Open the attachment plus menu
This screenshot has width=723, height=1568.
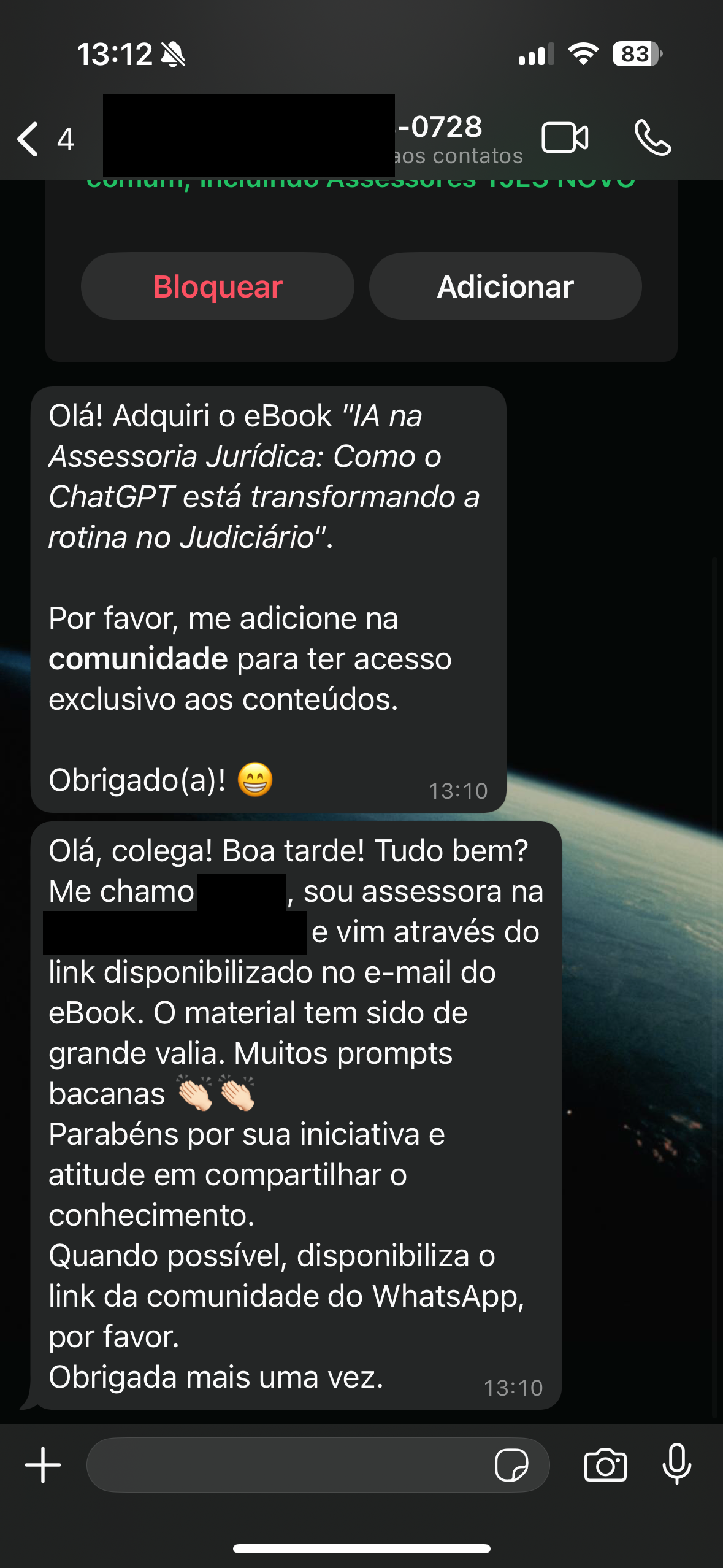[43, 1465]
